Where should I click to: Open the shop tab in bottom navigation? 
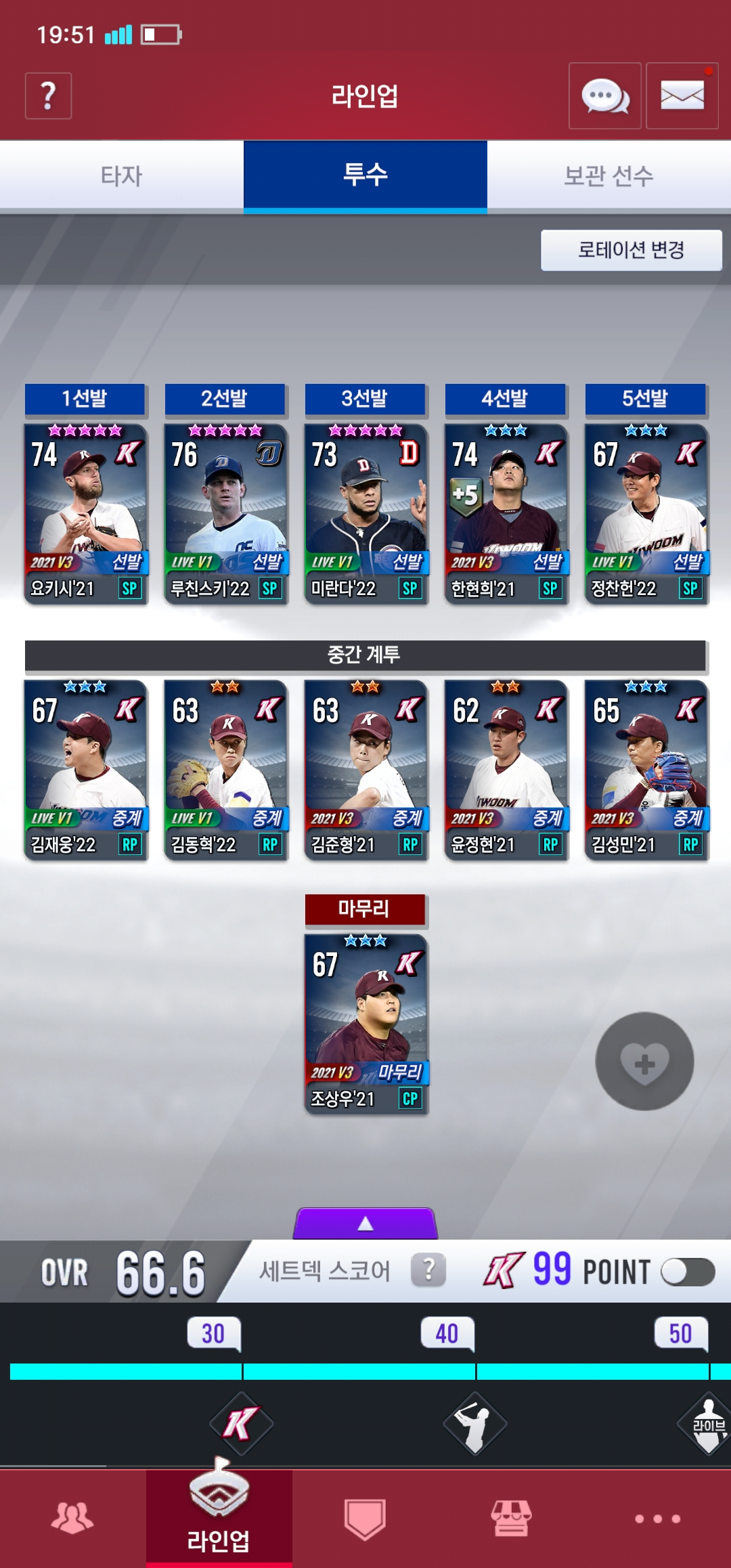(x=511, y=1518)
